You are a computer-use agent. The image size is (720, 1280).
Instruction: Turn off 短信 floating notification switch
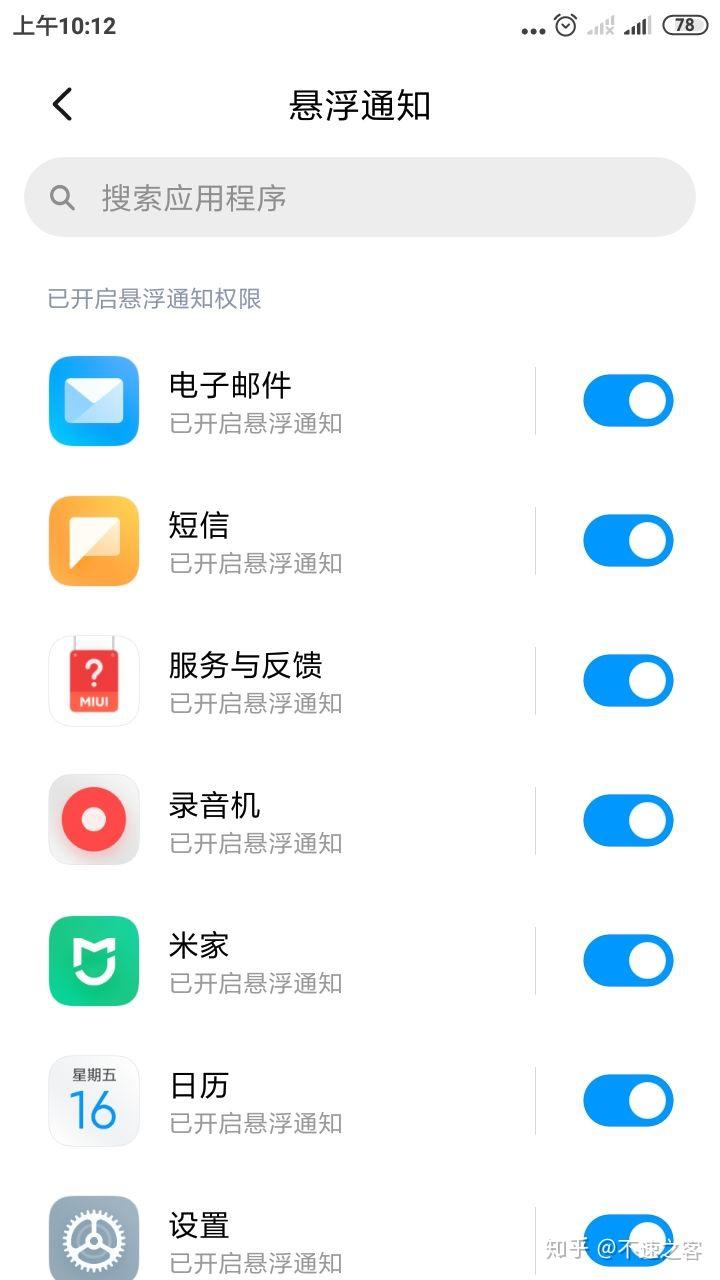click(628, 541)
